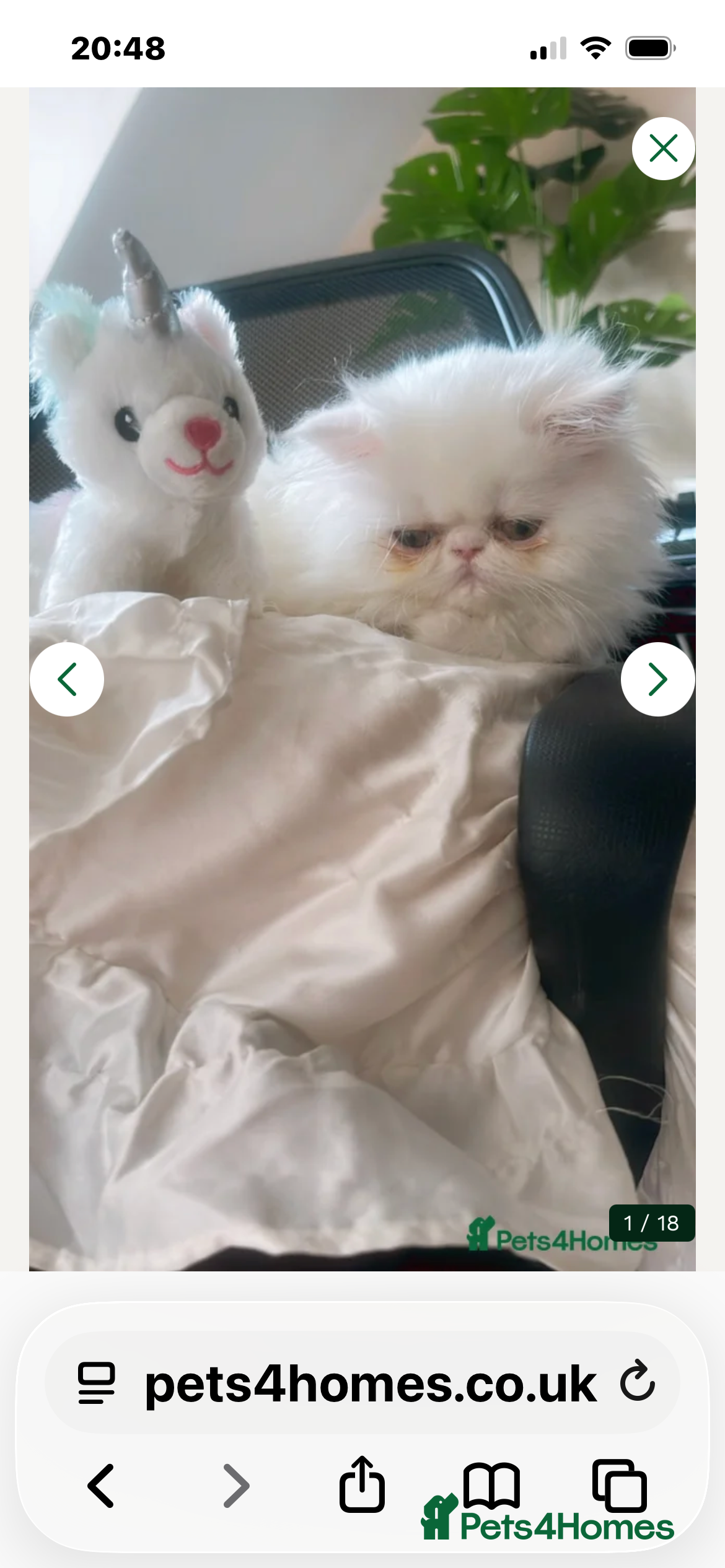725x1568 pixels.
Task: Show the previous gallery photo with the left chevron
Action: pos(67,679)
